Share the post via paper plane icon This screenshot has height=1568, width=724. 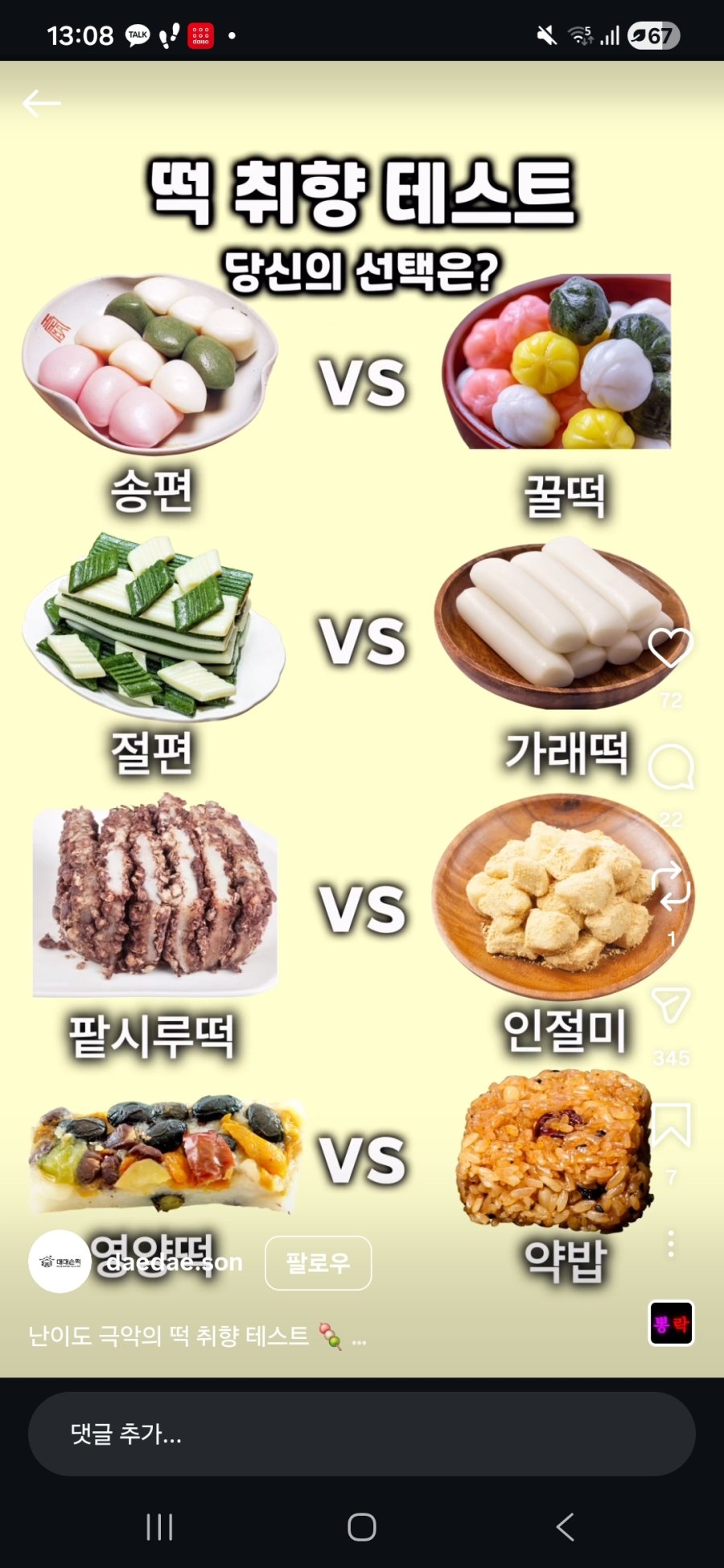coord(670,1006)
